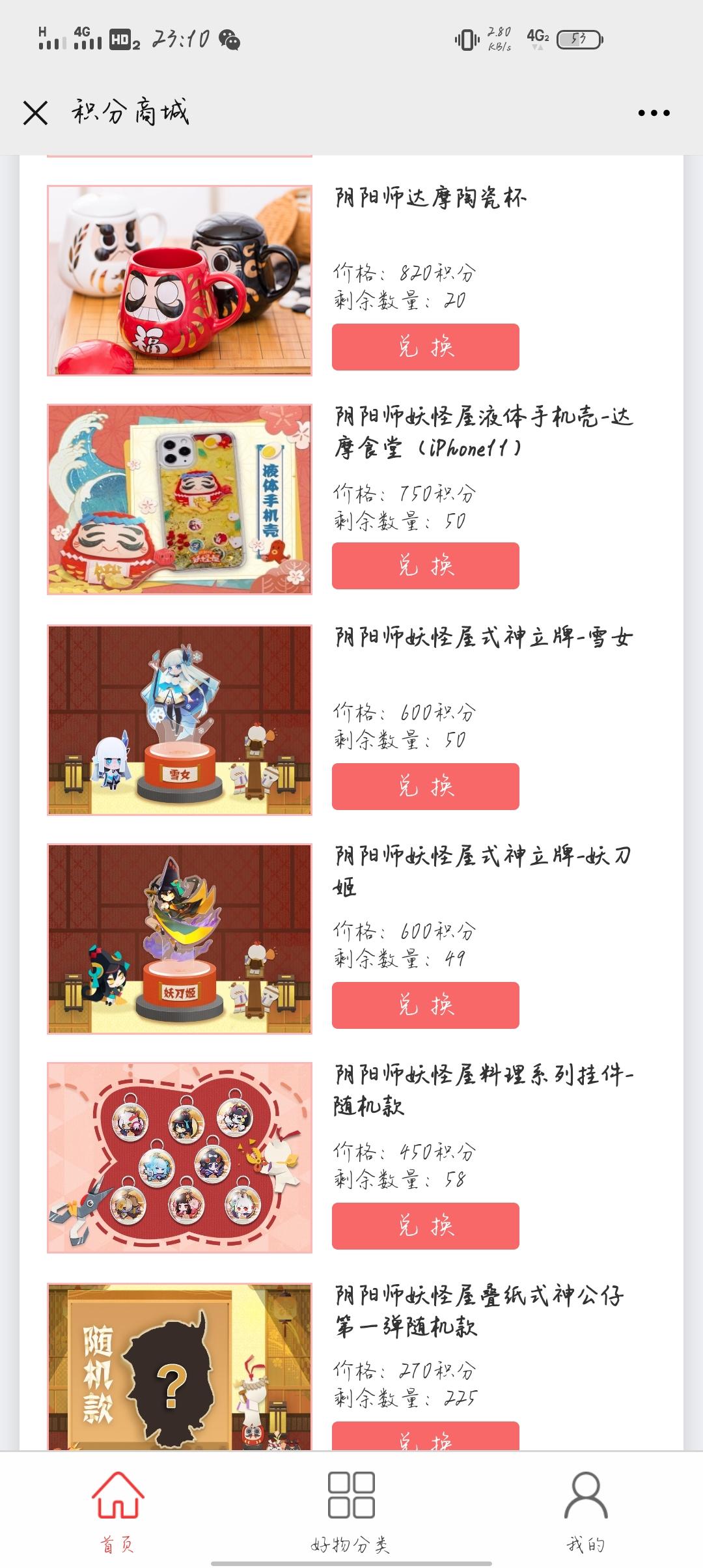Tap the vibration mode icon in status bar
This screenshot has width=703, height=1568.
point(466,39)
